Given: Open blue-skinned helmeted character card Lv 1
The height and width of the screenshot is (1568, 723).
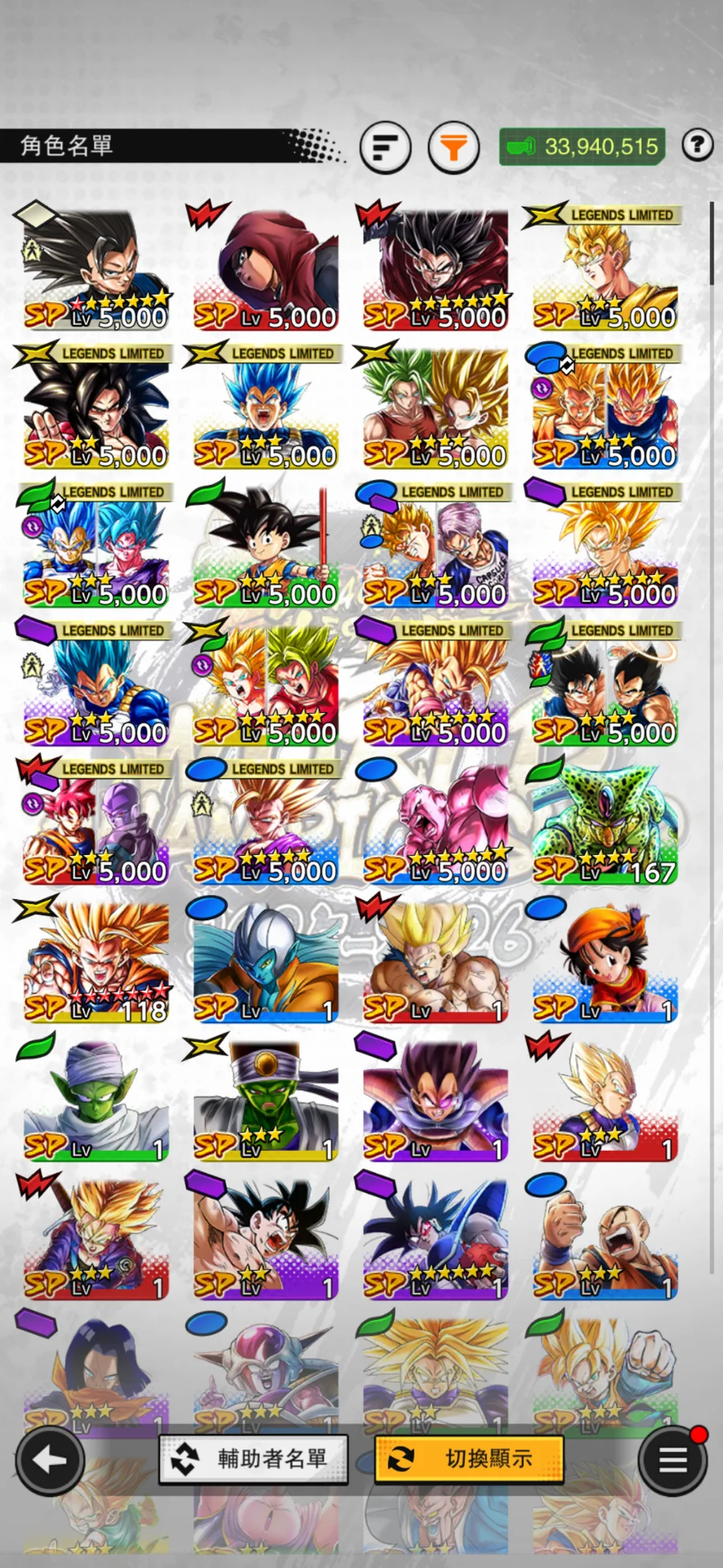Looking at the screenshot, I should pos(266,962).
